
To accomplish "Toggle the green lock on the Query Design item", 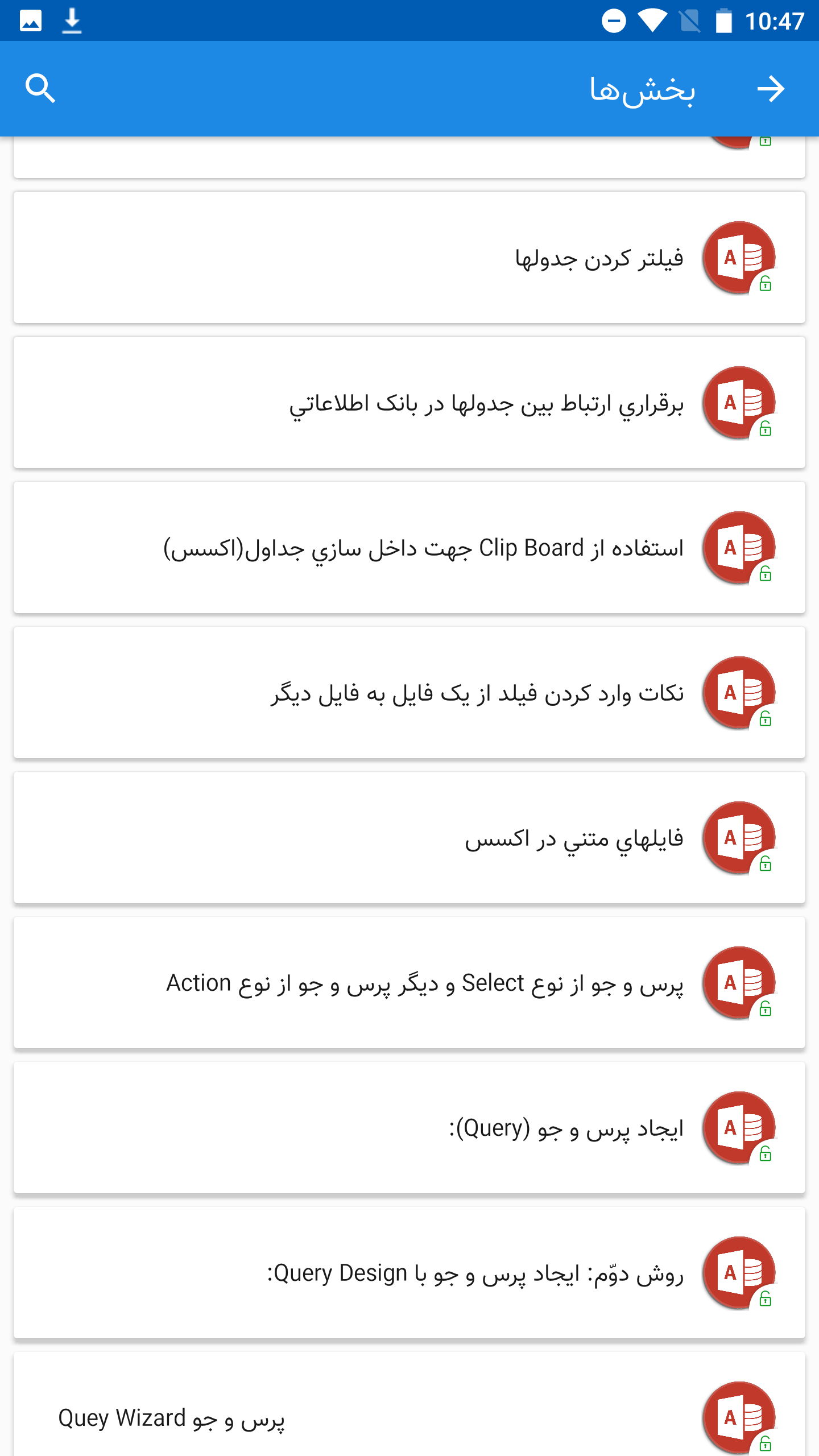I will 765,1301.
